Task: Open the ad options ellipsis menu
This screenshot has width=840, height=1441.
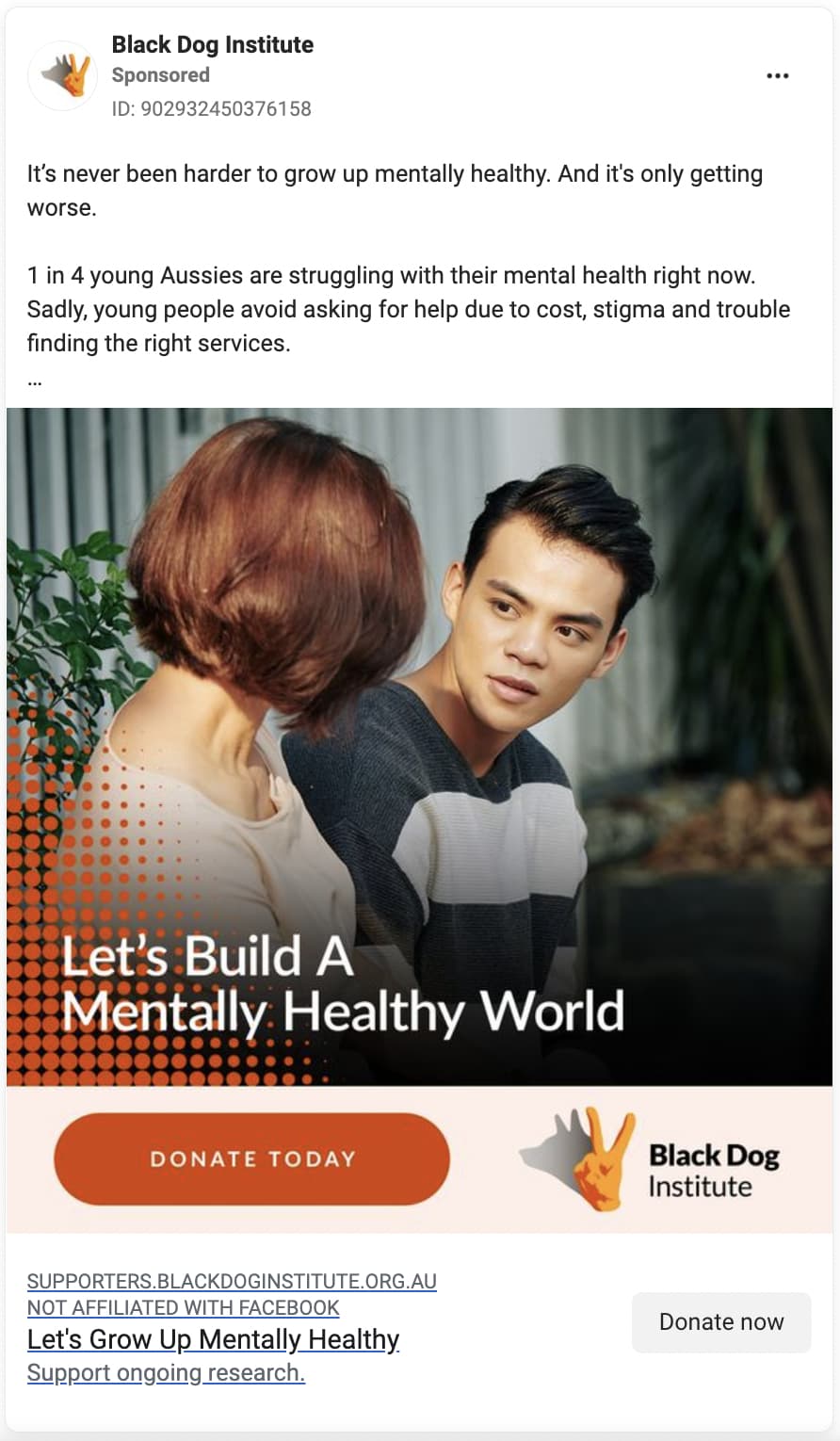Action: pos(776,75)
